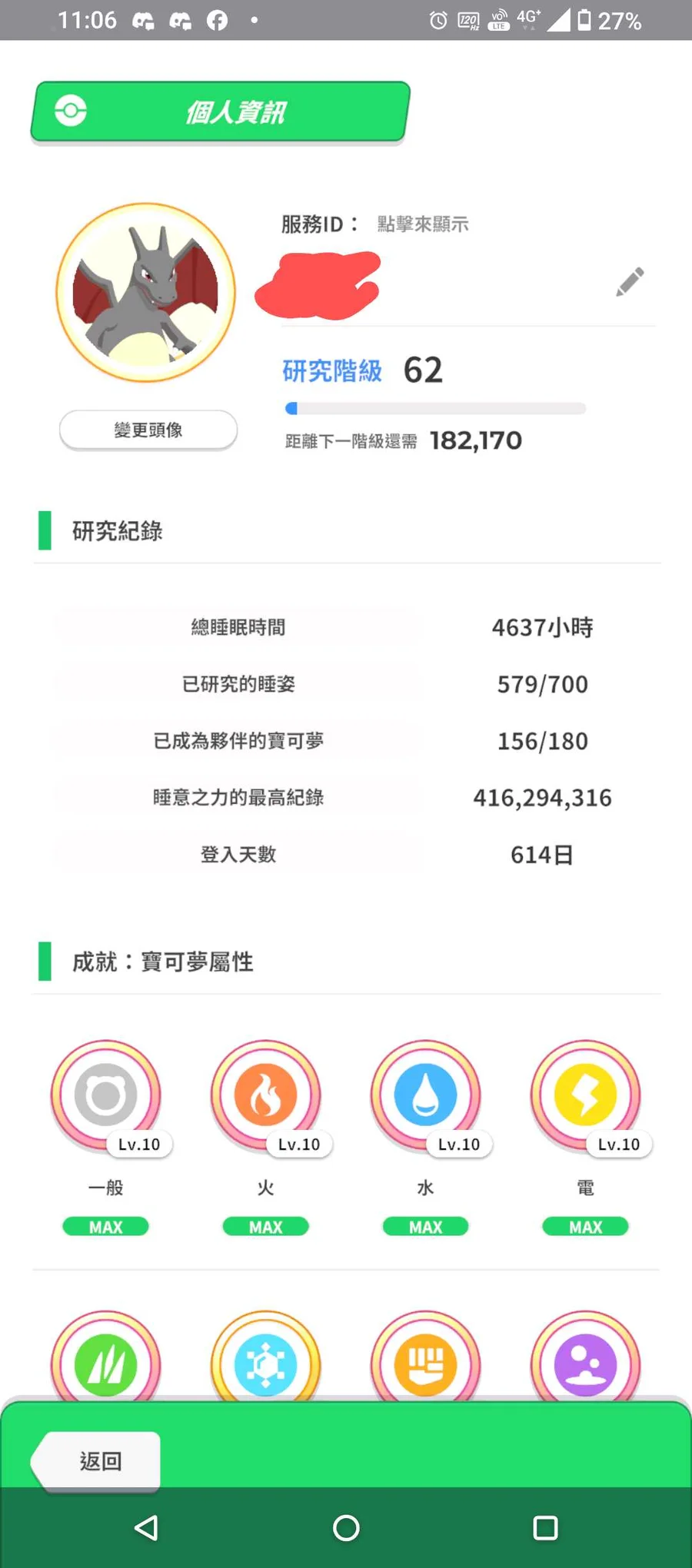Tap 變更頭像 to change the avatar
The height and width of the screenshot is (1568, 692).
coord(148,430)
